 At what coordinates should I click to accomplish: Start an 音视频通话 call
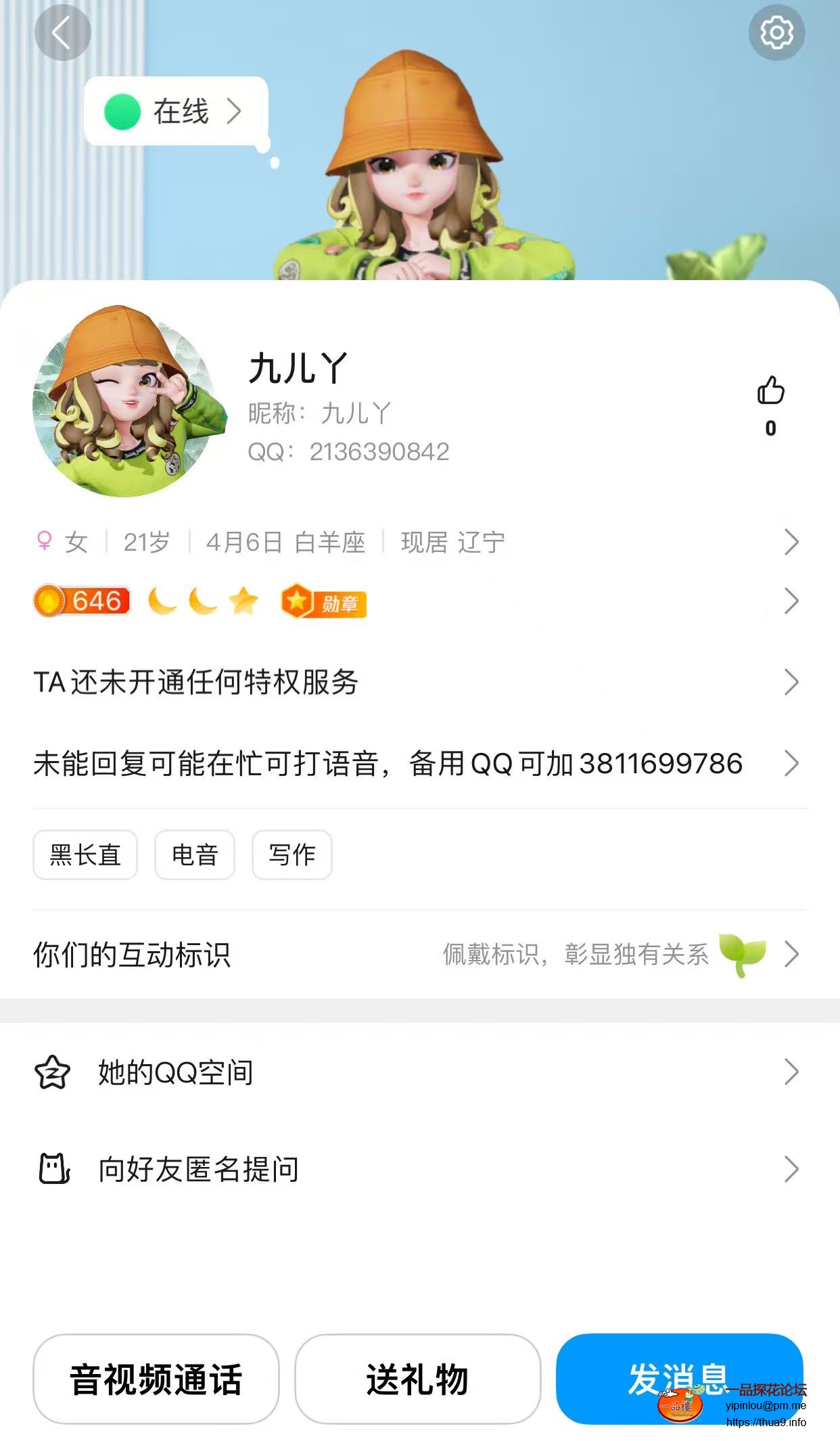click(156, 1379)
